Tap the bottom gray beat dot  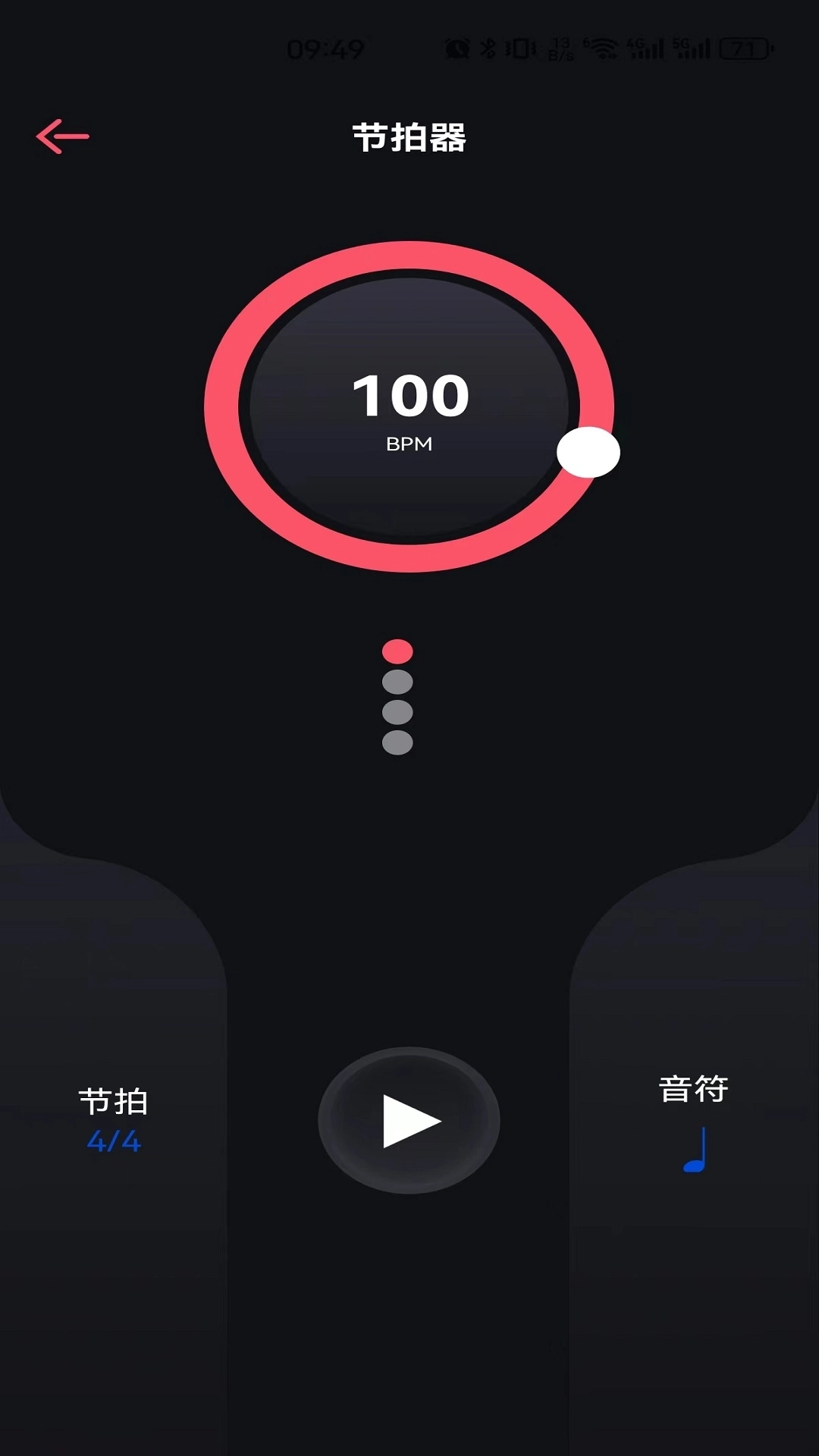398,741
